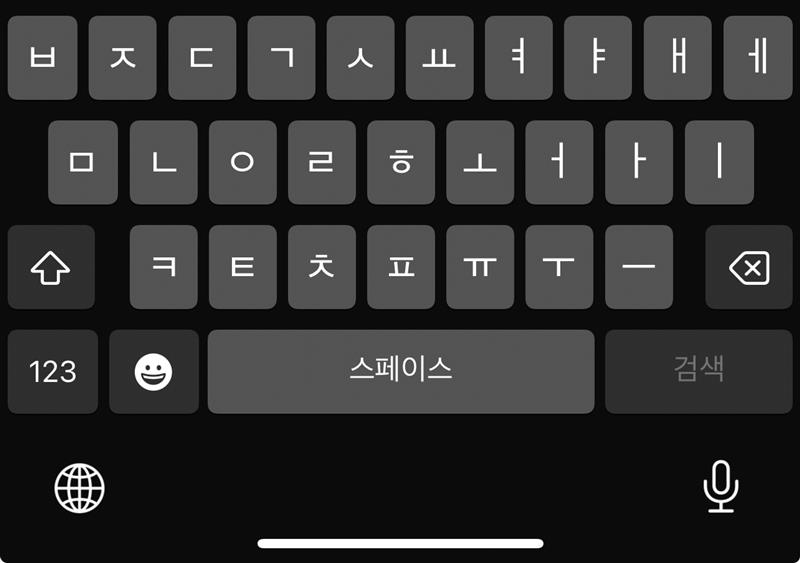Switch keyboard language with the globe icon
The width and height of the screenshot is (800, 563).
tap(79, 488)
